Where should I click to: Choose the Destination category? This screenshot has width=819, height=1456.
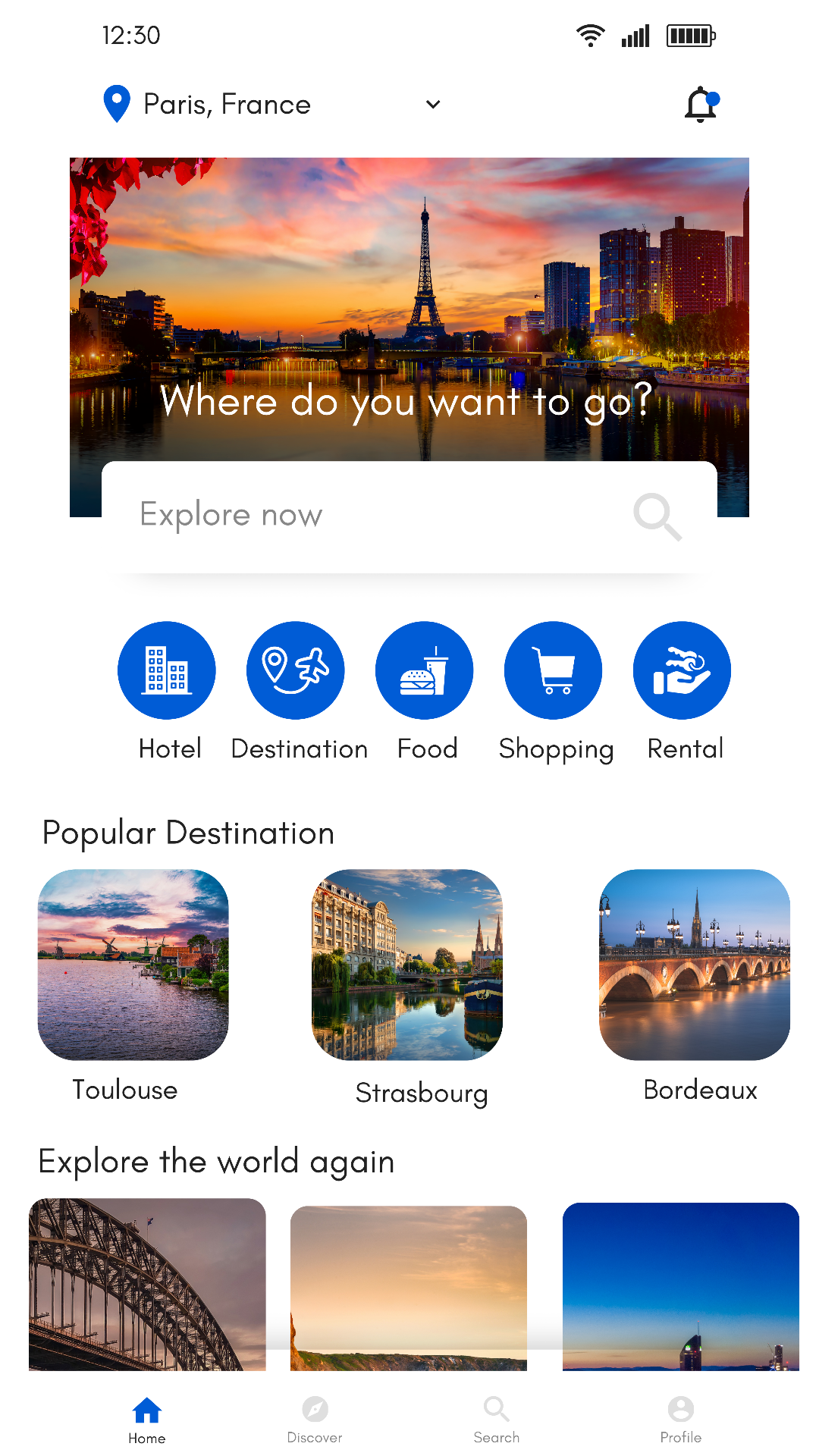(296, 670)
